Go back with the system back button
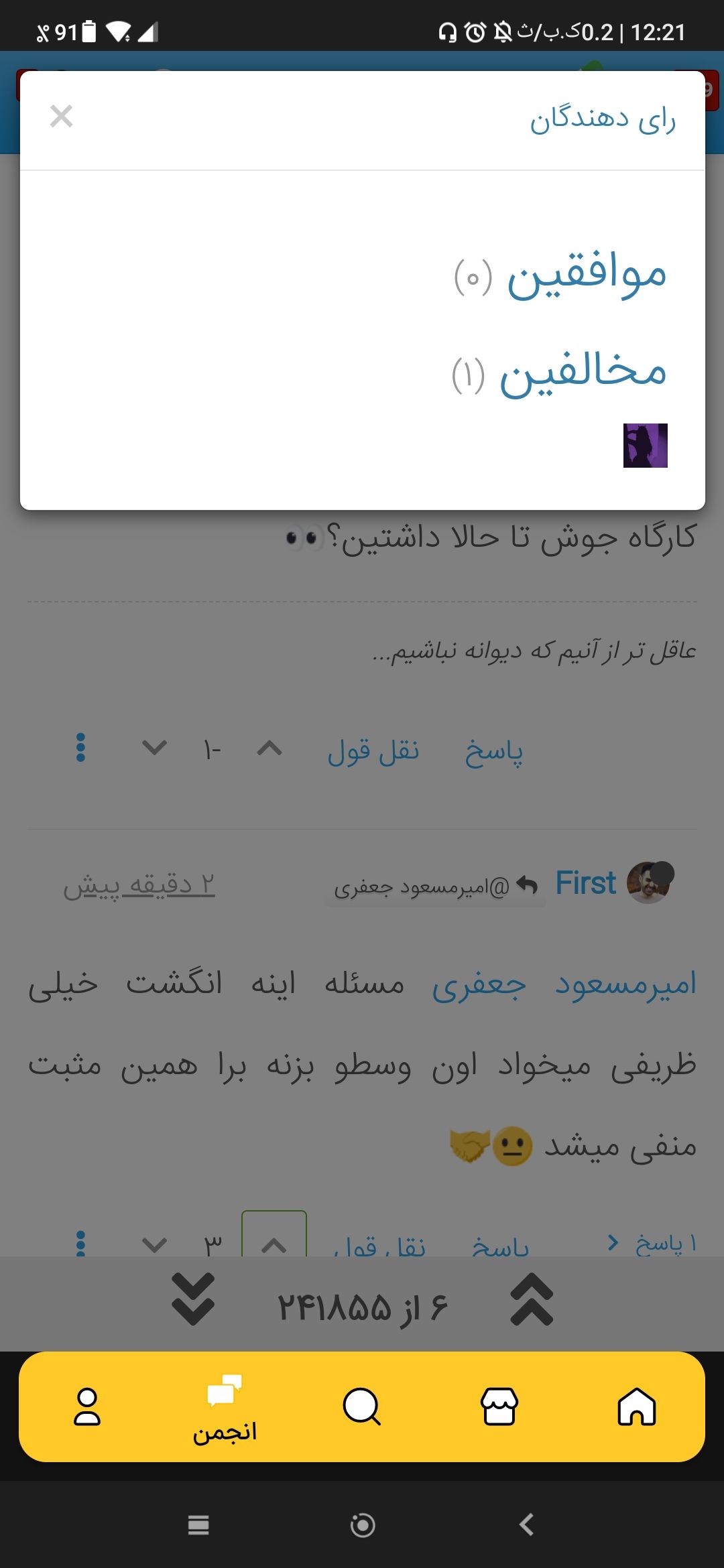This screenshot has height=1568, width=724. point(527,1525)
